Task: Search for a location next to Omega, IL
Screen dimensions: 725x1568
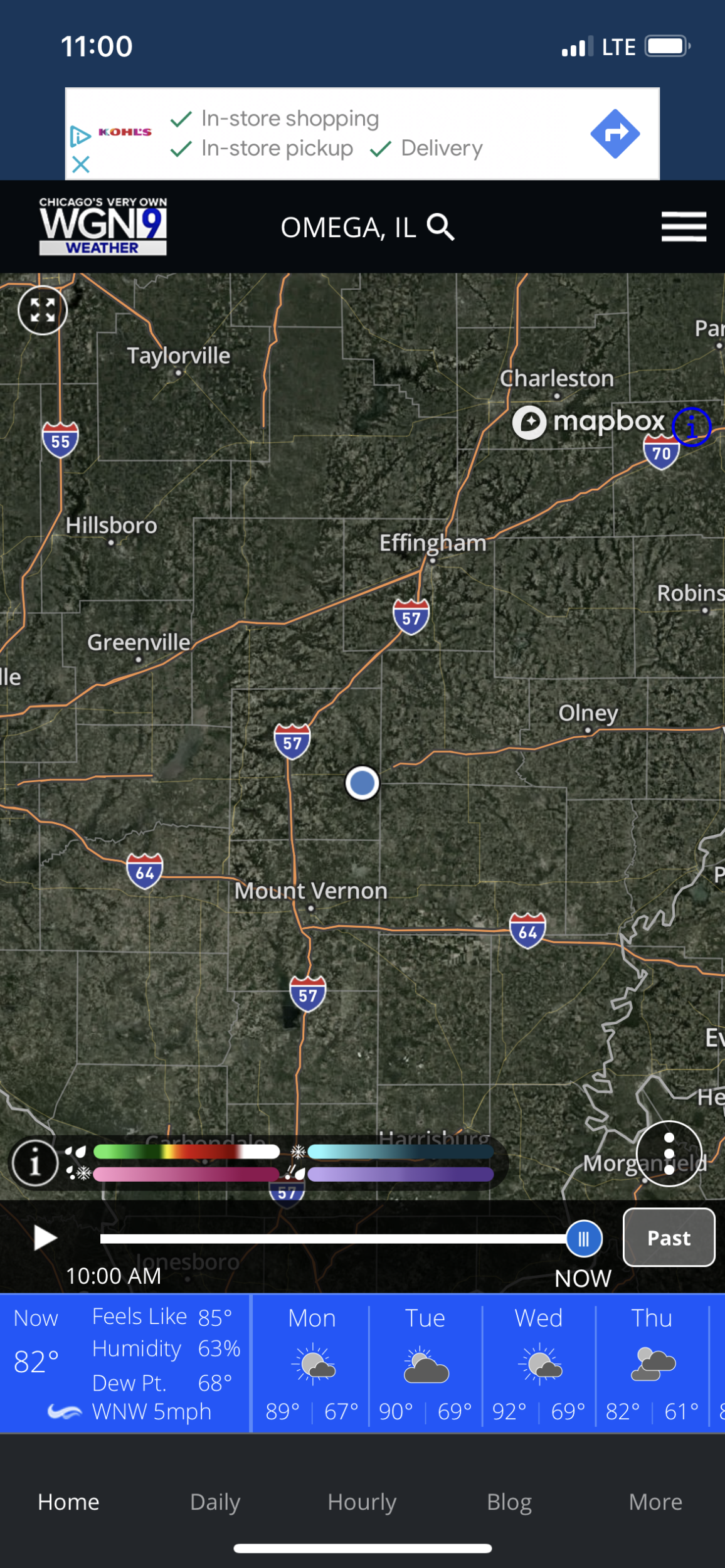Action: click(440, 227)
